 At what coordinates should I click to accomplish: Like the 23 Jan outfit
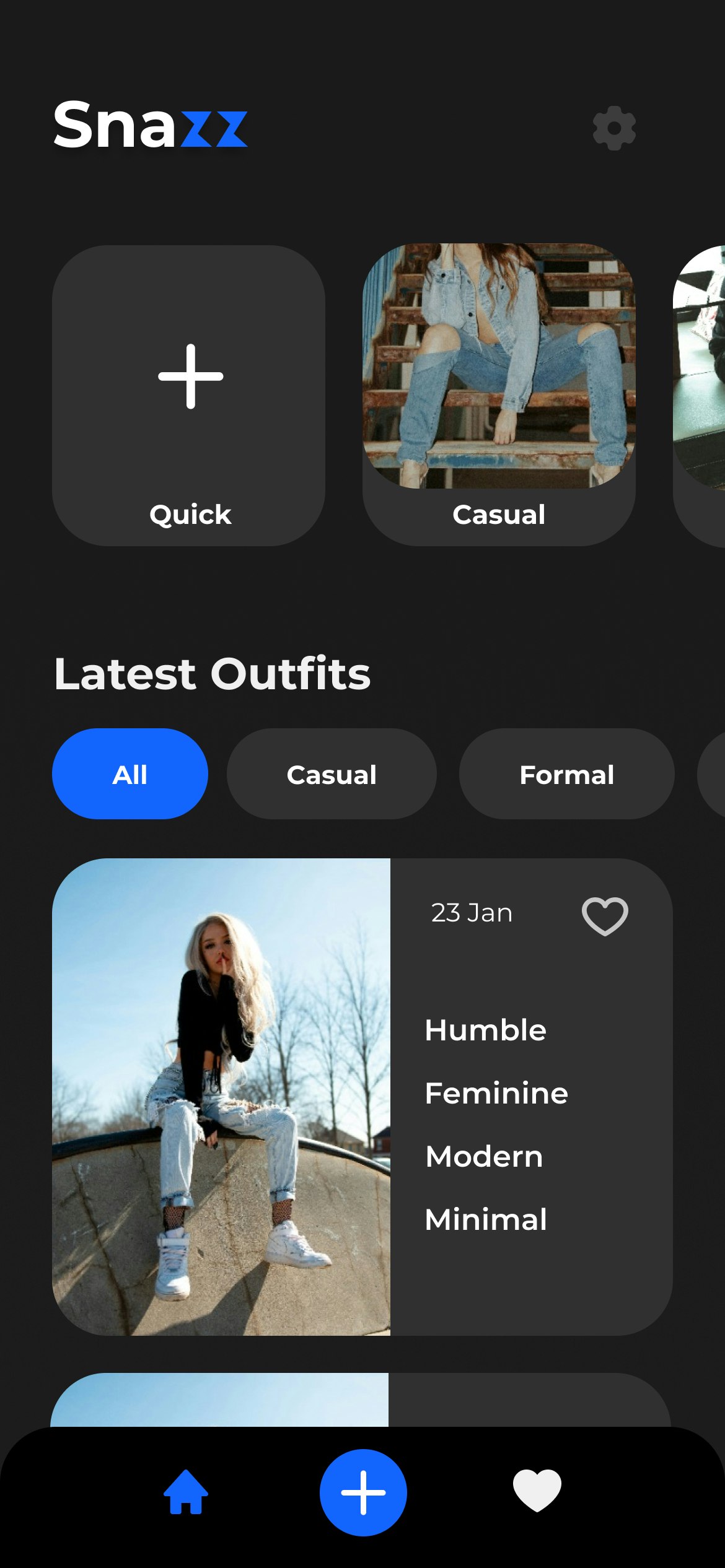[605, 915]
